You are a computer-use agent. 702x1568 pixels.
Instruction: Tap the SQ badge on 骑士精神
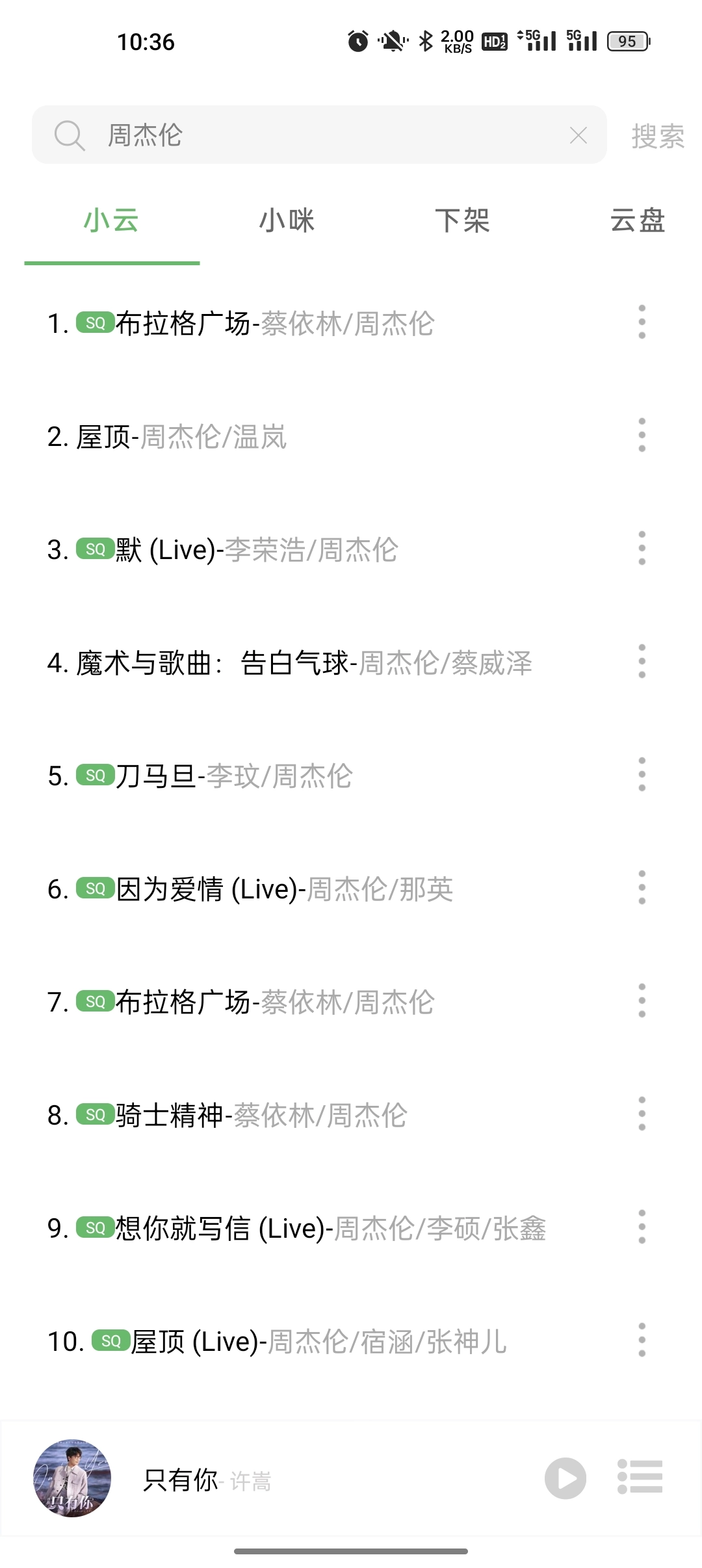coord(95,1116)
